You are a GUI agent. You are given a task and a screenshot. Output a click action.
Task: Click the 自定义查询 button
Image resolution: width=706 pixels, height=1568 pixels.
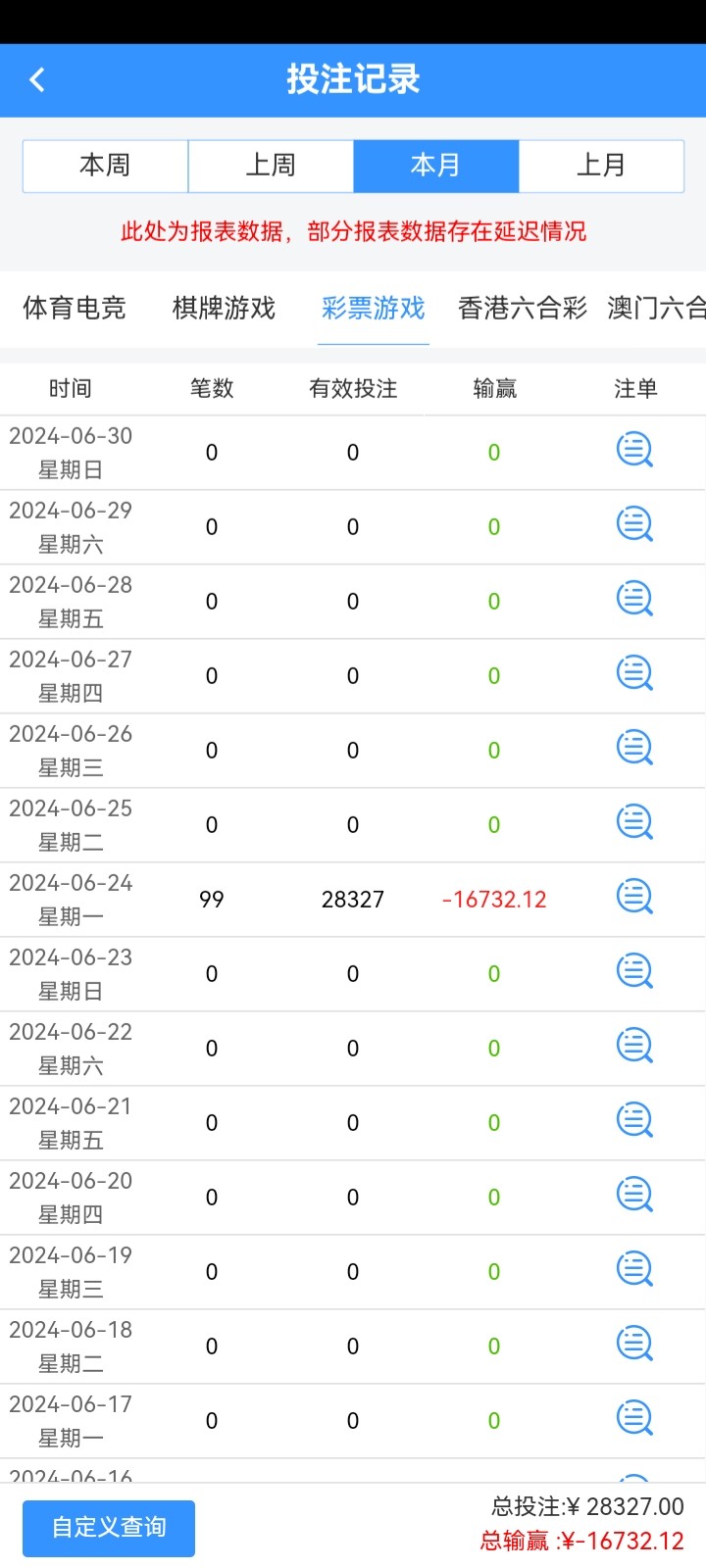108,1528
